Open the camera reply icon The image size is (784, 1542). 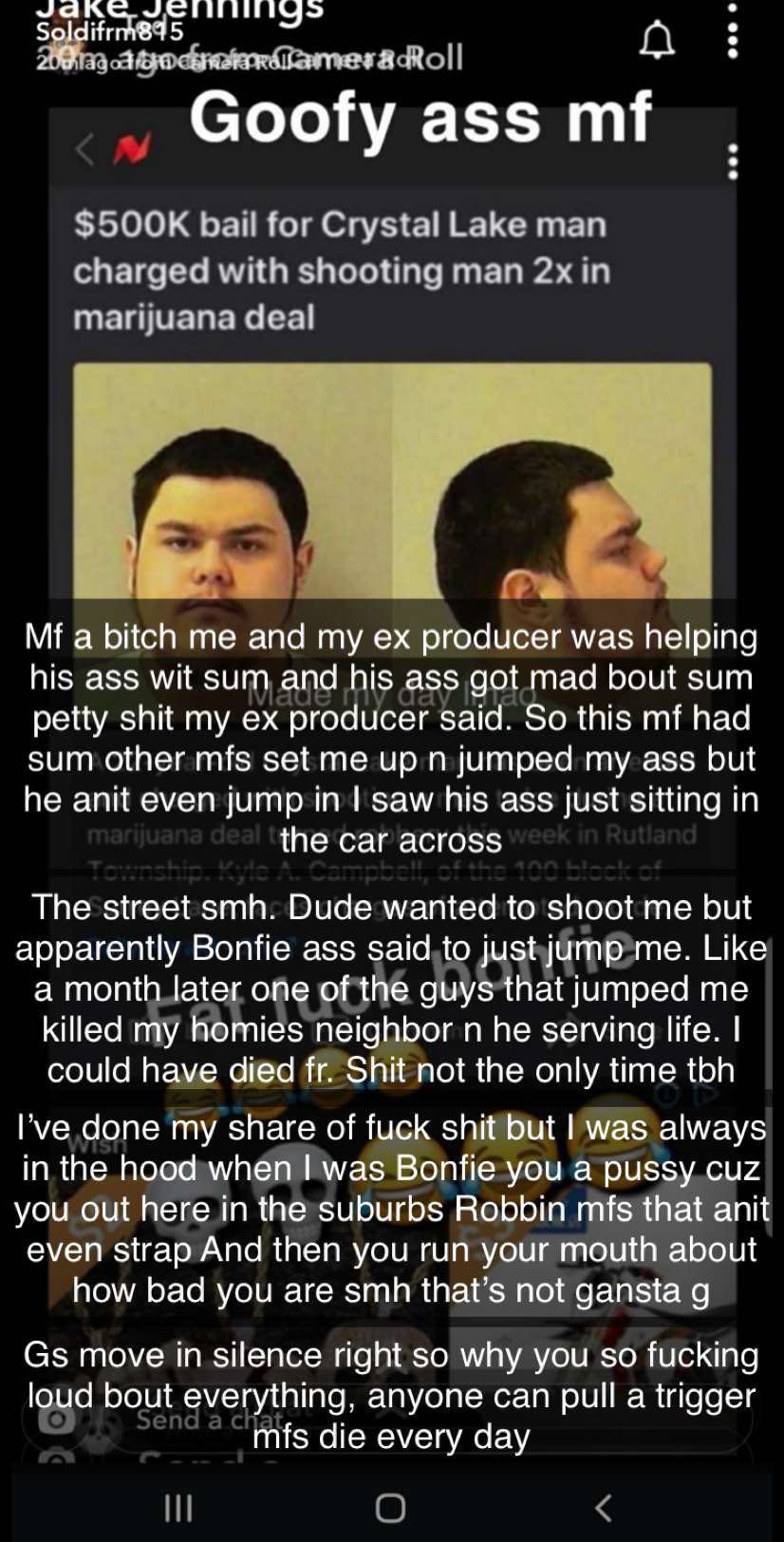(x=57, y=1420)
